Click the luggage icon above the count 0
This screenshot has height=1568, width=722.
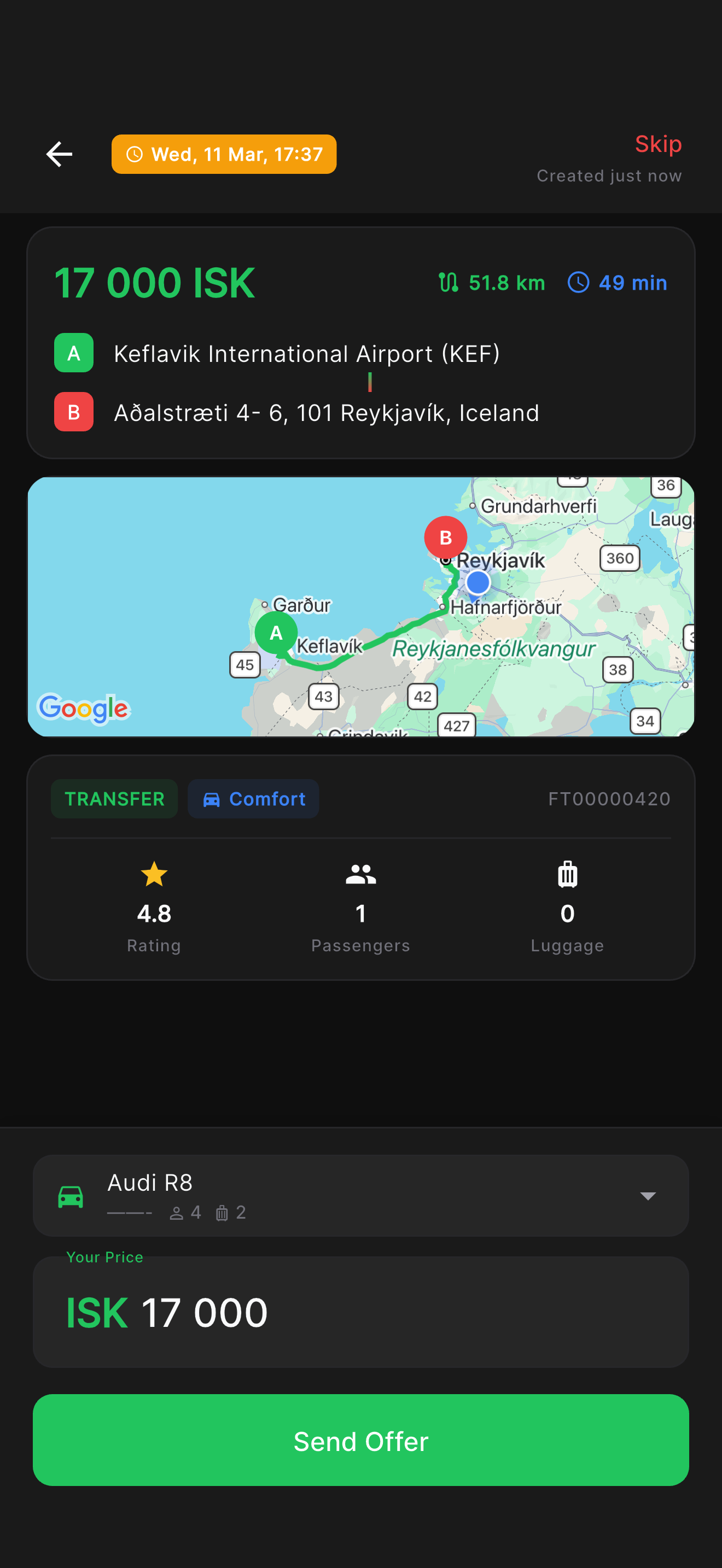pyautogui.click(x=567, y=875)
